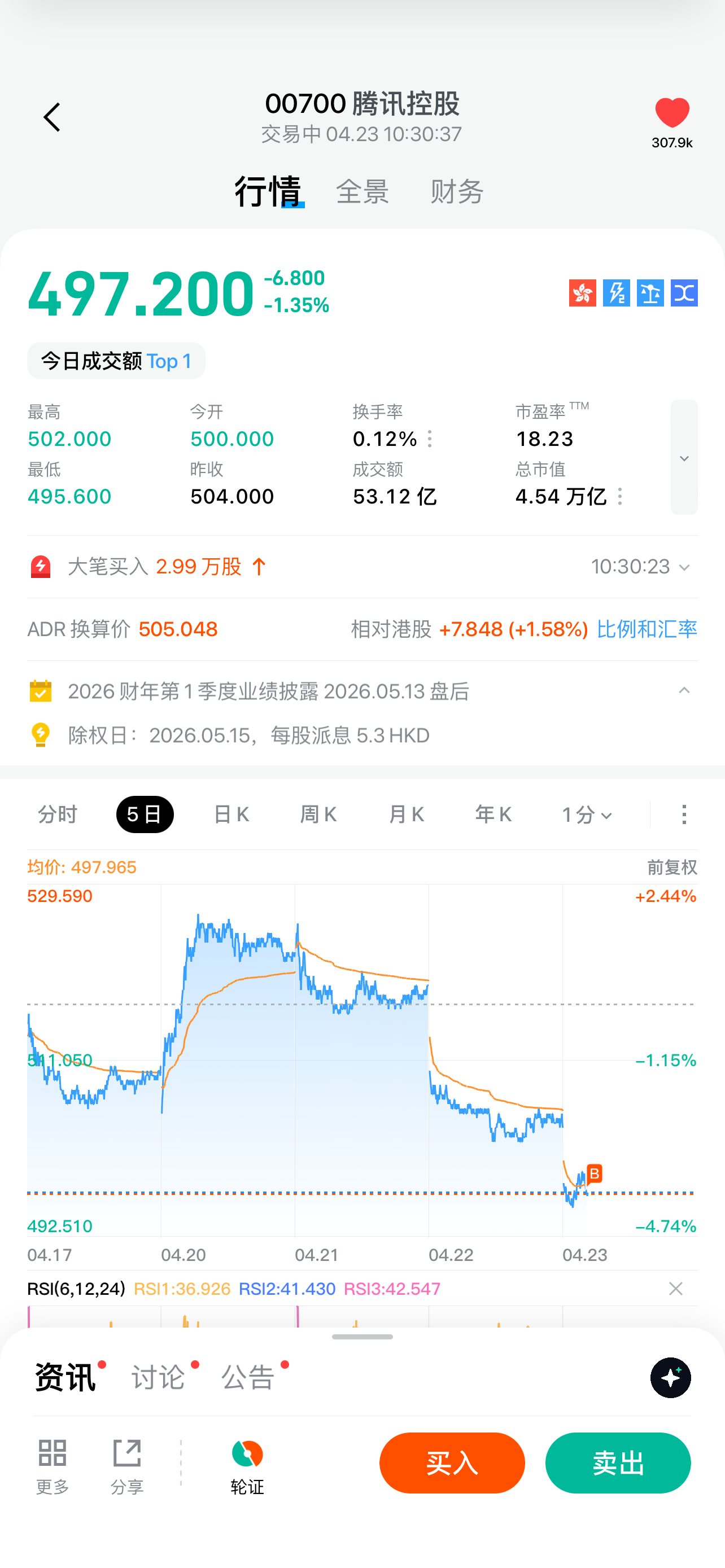725x1568 pixels.
Task: Expand the 大笔买入 trade alert row
Action: [x=684, y=567]
